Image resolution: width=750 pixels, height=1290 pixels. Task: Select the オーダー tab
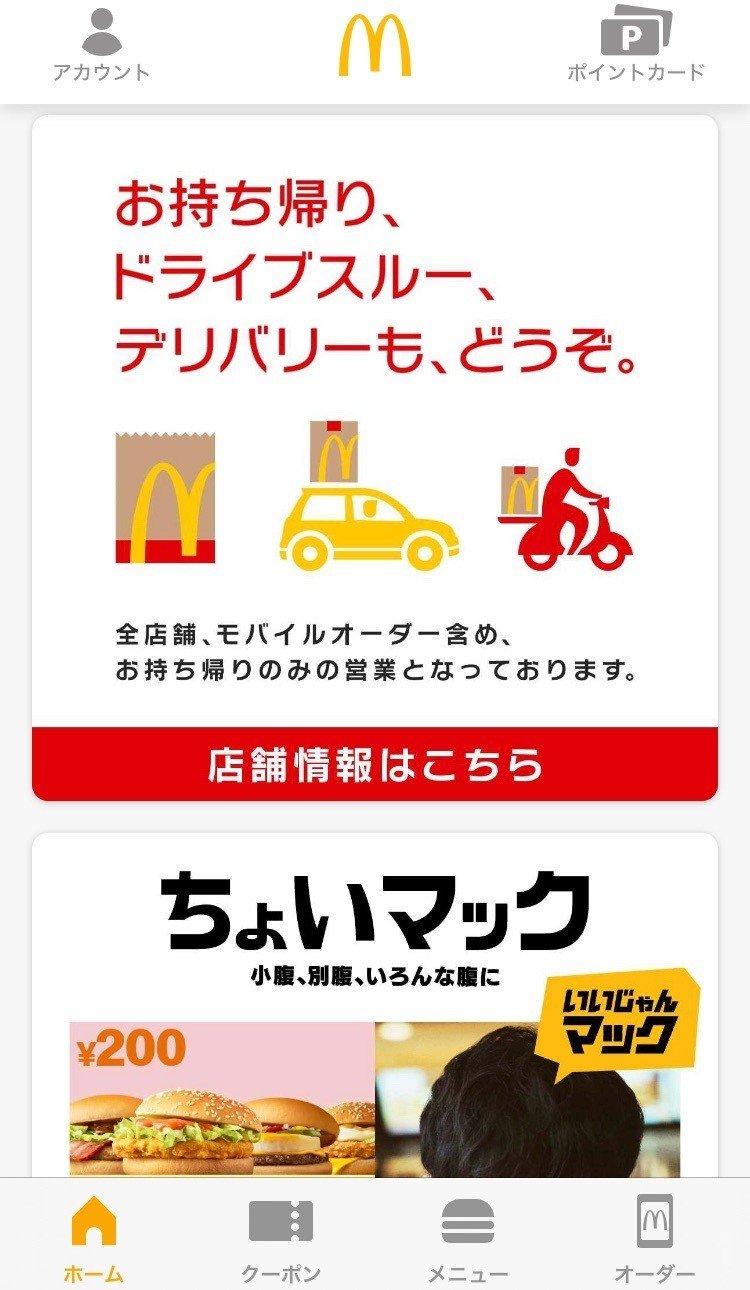coord(655,1236)
